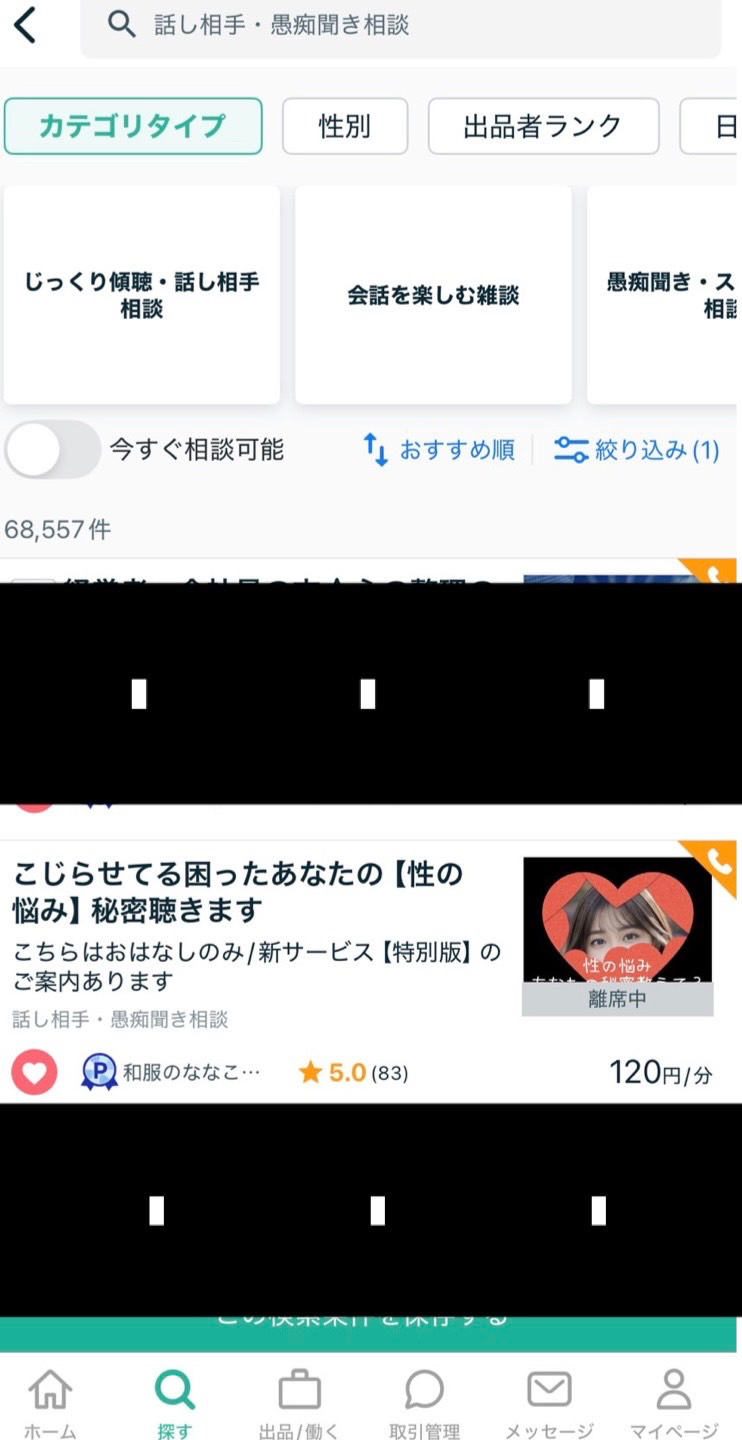The image size is (742, 1440).
Task: Open the 性別 filter chip
Action: [345, 126]
